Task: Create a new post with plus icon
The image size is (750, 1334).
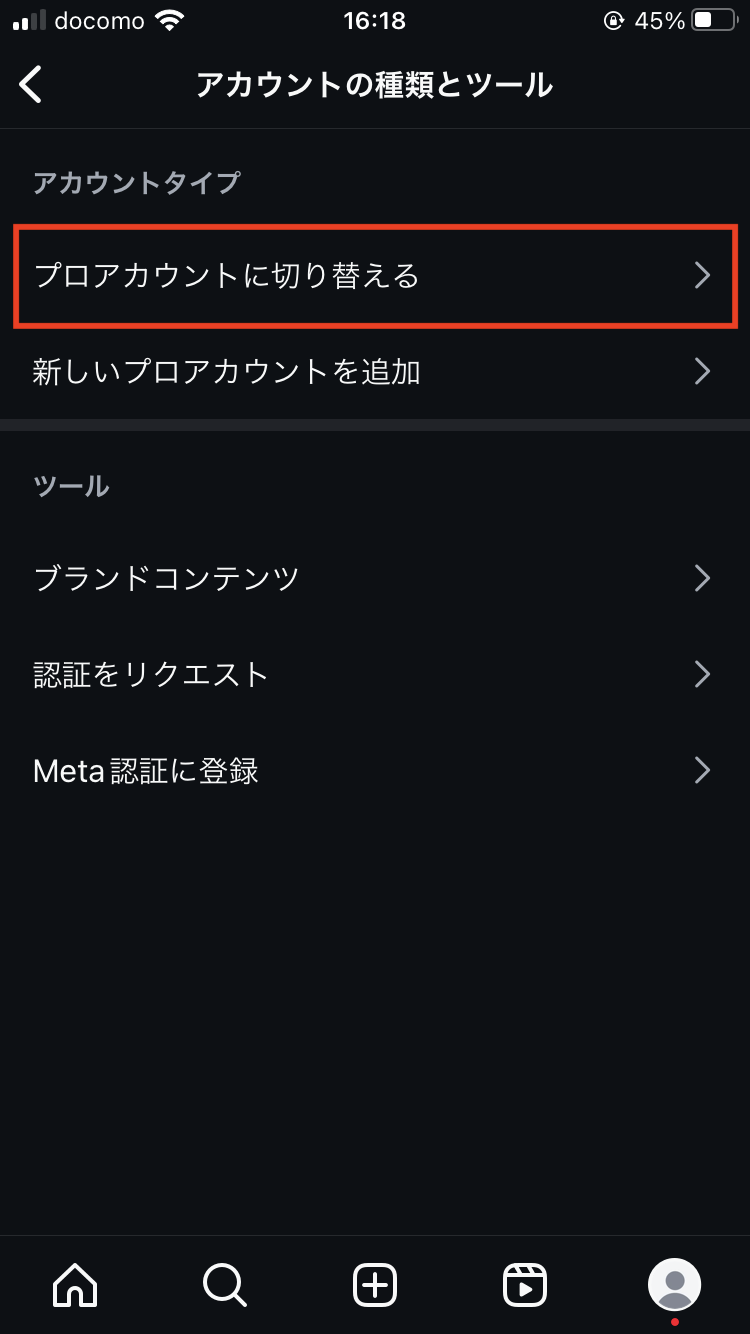Action: tap(375, 1284)
